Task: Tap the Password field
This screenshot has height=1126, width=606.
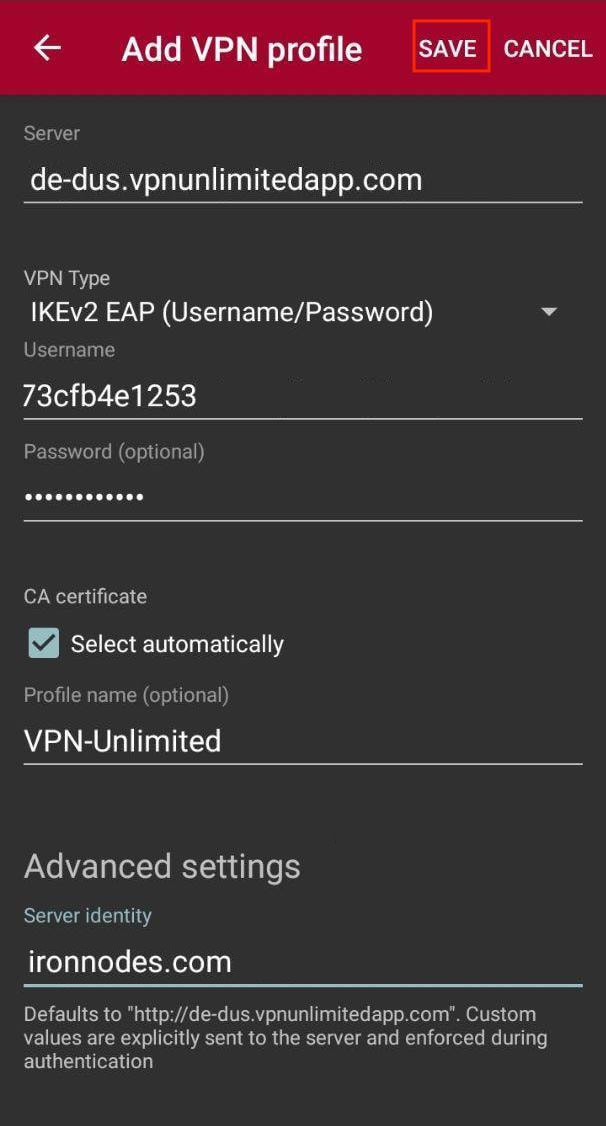Action: tap(300, 496)
